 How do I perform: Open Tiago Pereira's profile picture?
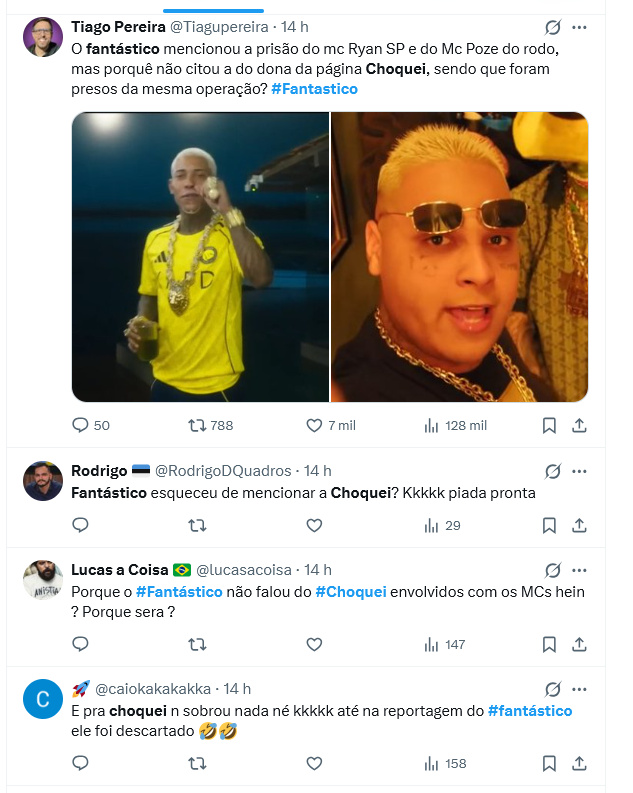[43, 37]
